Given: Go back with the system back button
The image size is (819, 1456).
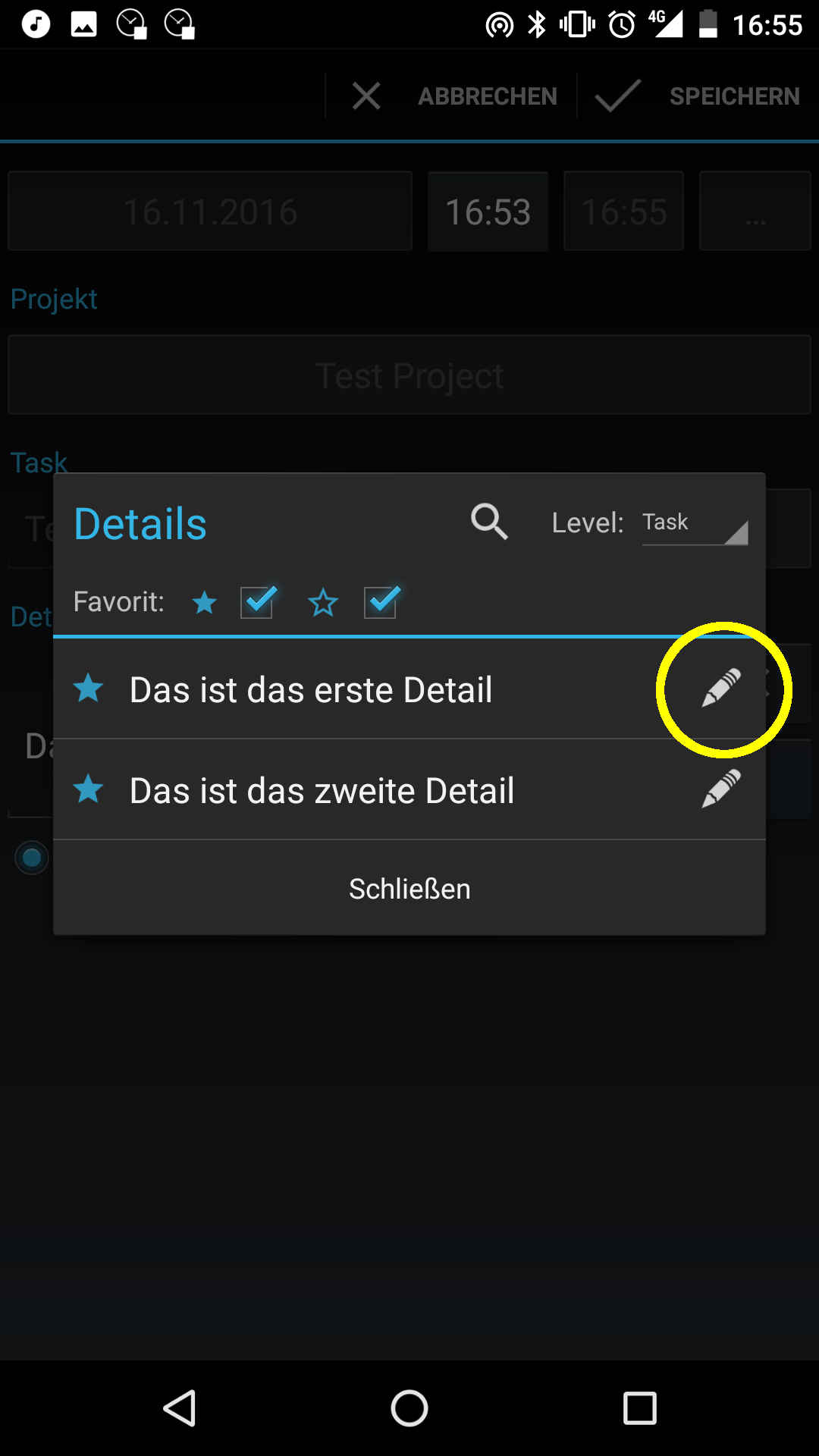Looking at the screenshot, I should pos(180,1408).
